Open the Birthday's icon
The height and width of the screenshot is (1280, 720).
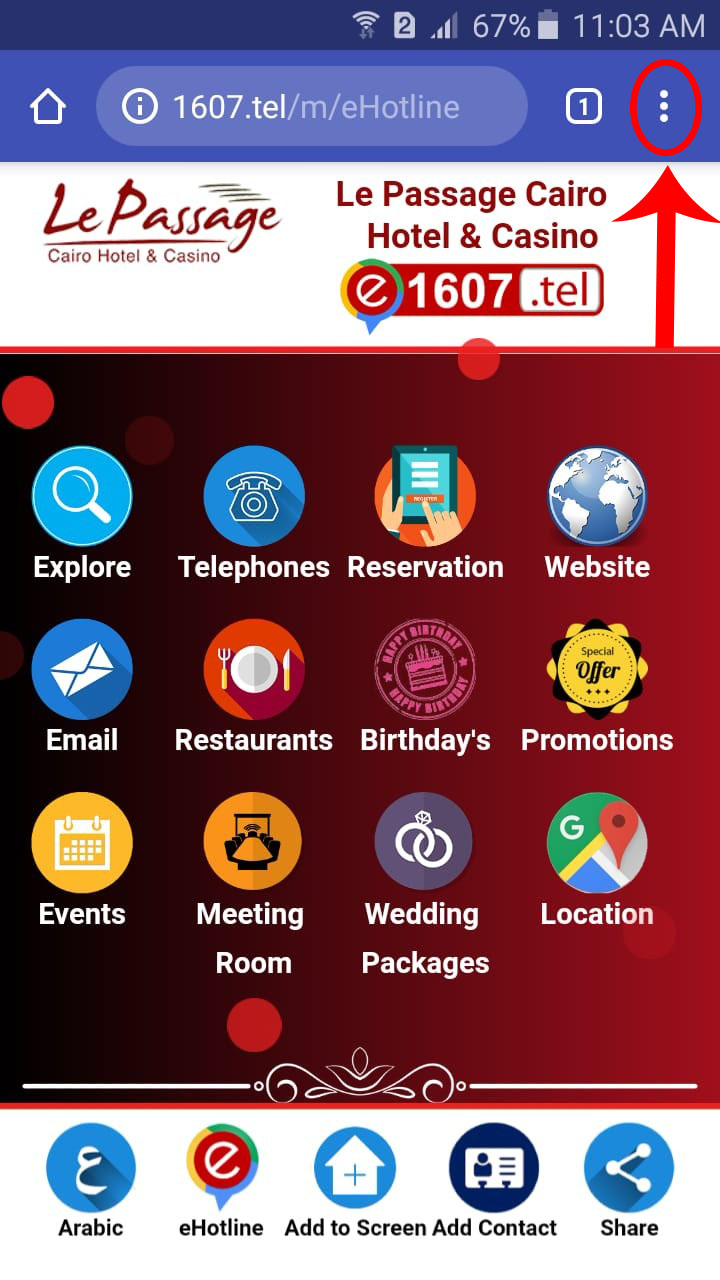coord(425,669)
